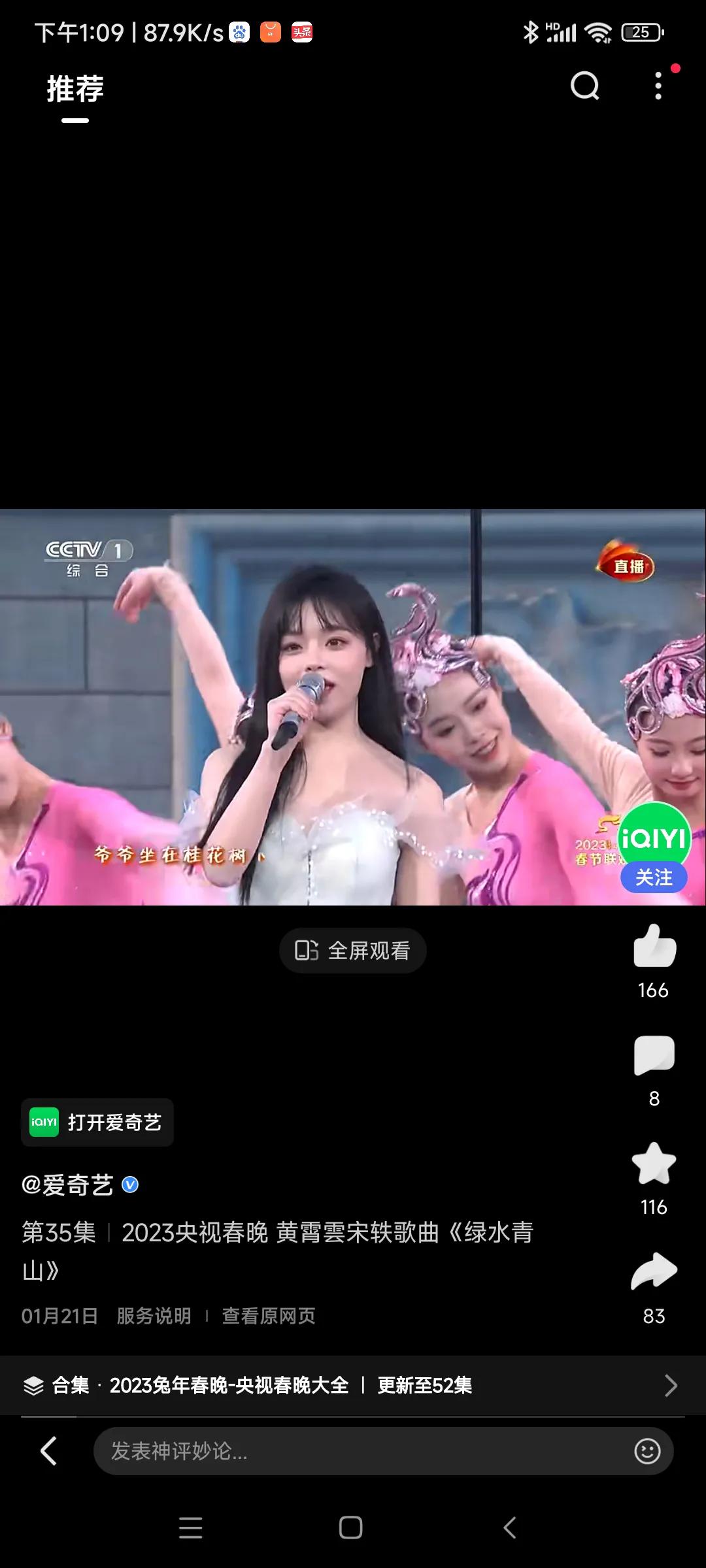Viewport: 706px width, 1568px height.
Task: Open the 服务说明 link
Action: (154, 1316)
